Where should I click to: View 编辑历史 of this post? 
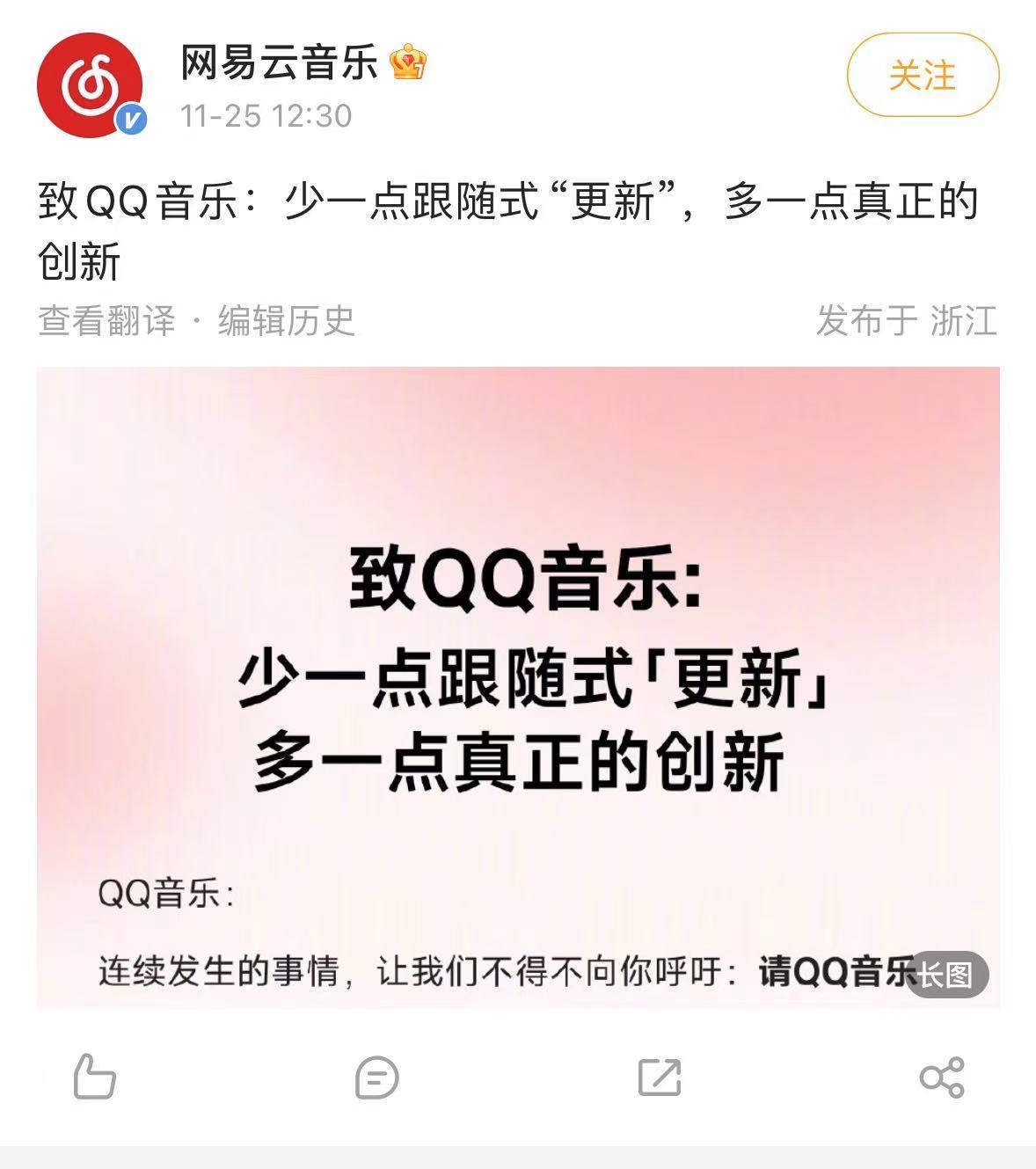tap(287, 321)
